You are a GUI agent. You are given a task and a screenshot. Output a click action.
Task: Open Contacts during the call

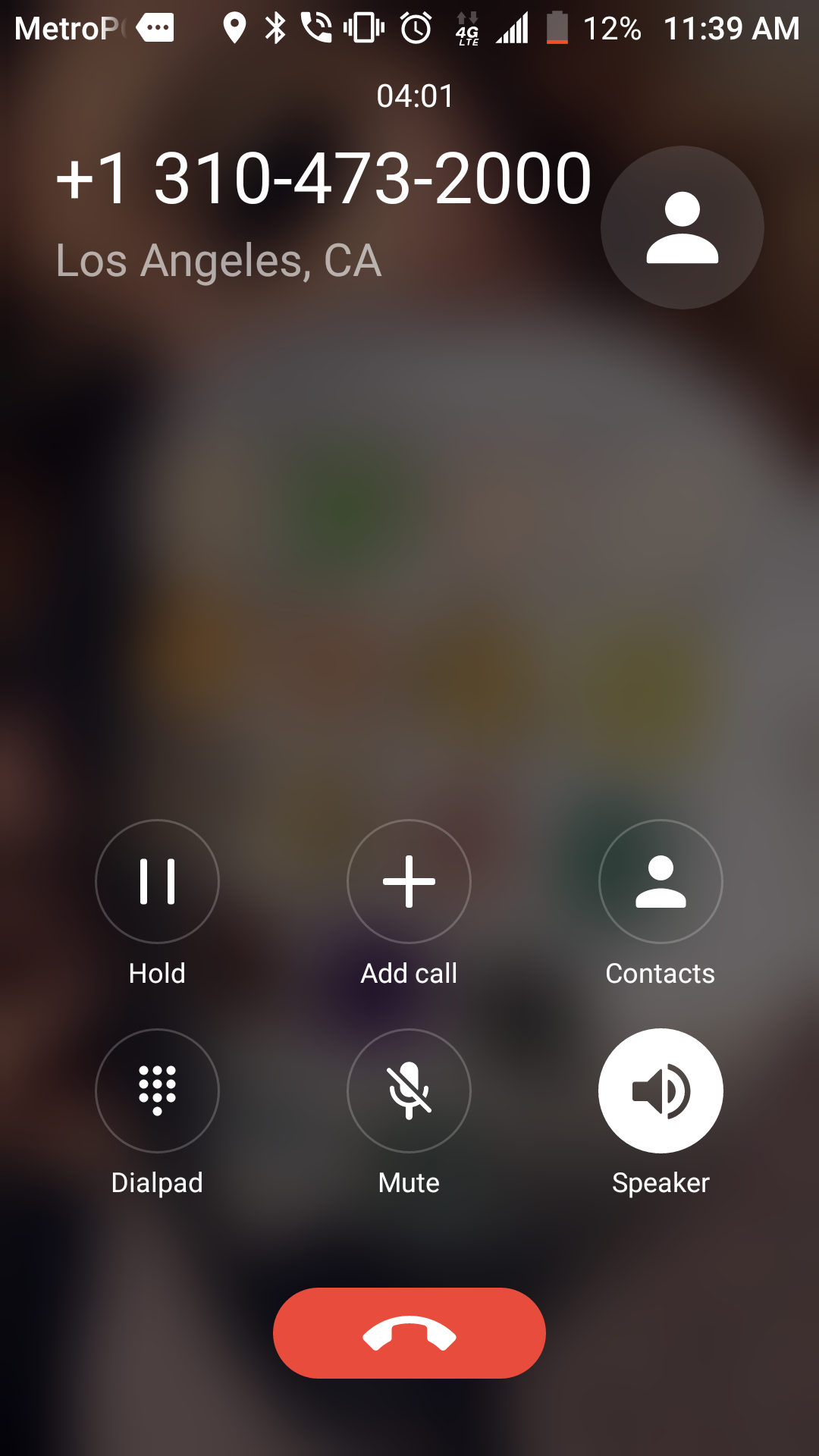click(x=661, y=881)
